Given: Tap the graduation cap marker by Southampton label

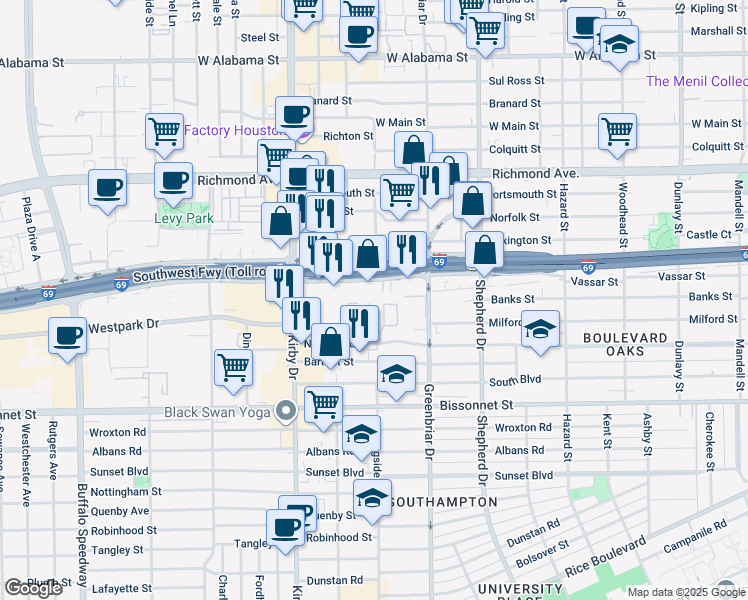Looking at the screenshot, I should click(373, 502).
